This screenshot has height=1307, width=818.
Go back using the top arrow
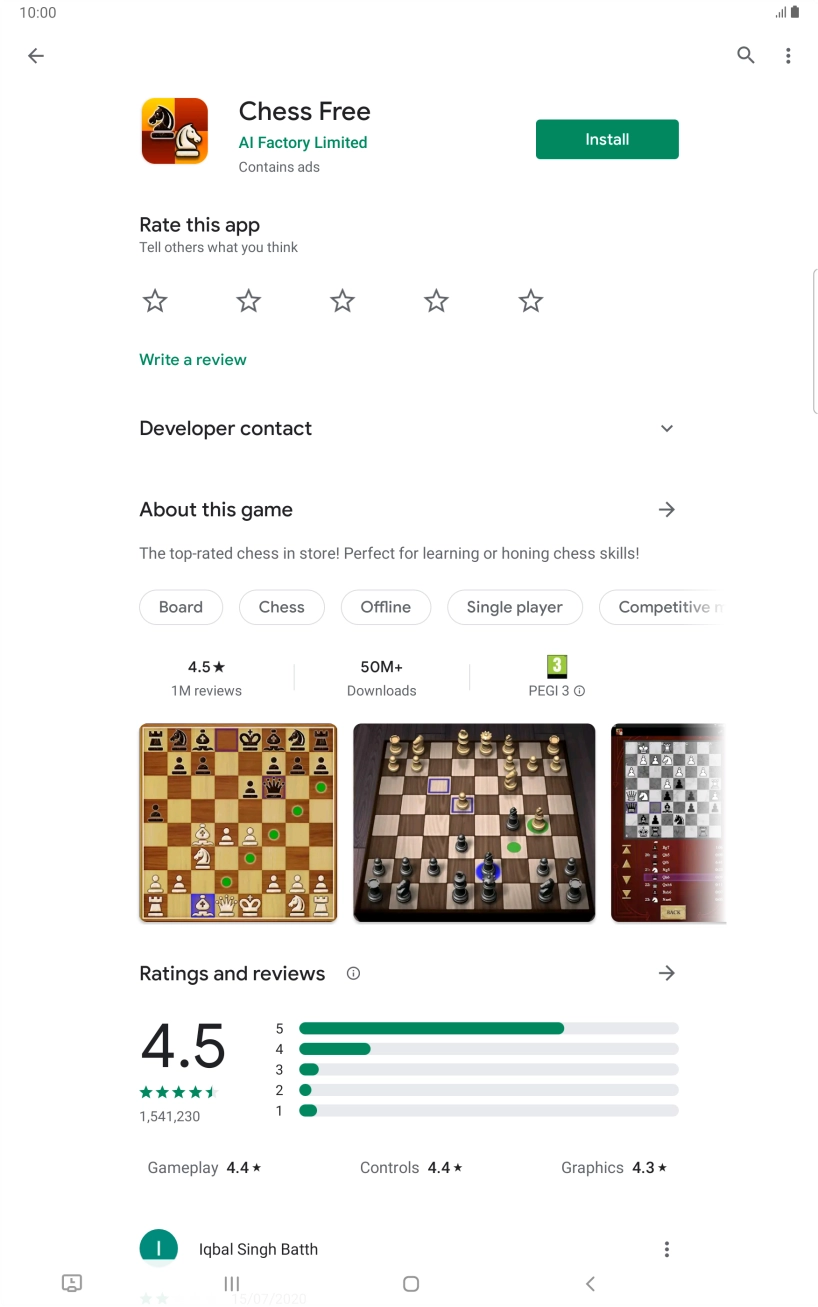[36, 56]
